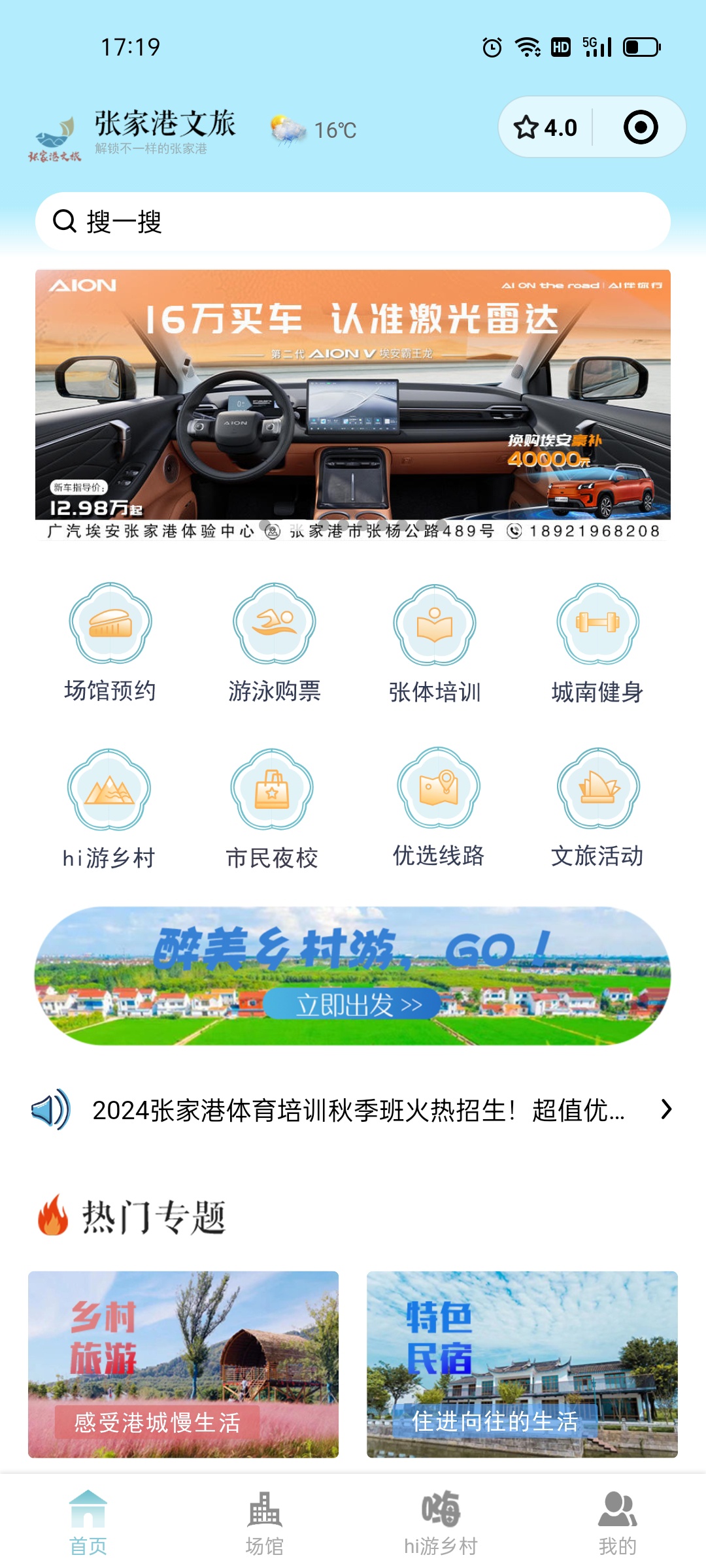This screenshot has width=706, height=1568.
Task: Open the 乡村旅游 topic card
Action: pos(183,1364)
